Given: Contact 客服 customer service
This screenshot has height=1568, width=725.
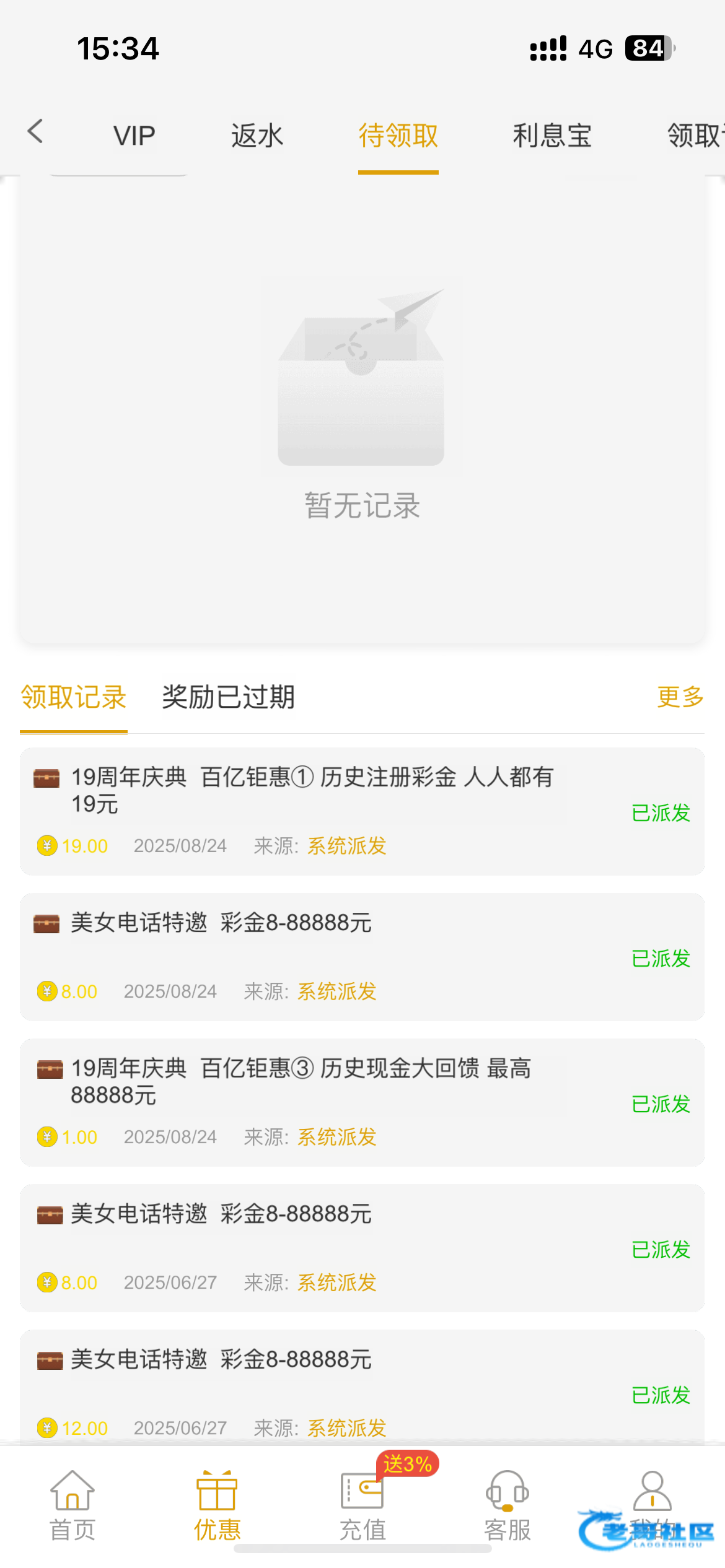Looking at the screenshot, I should coord(507,1505).
